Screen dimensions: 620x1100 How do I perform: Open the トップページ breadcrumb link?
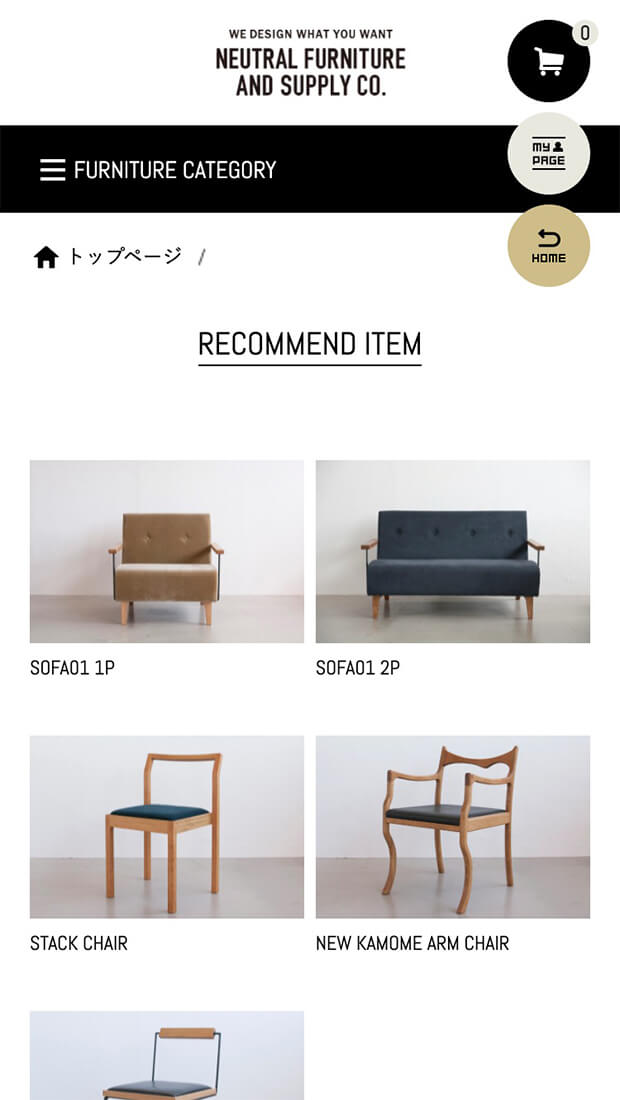pos(123,257)
